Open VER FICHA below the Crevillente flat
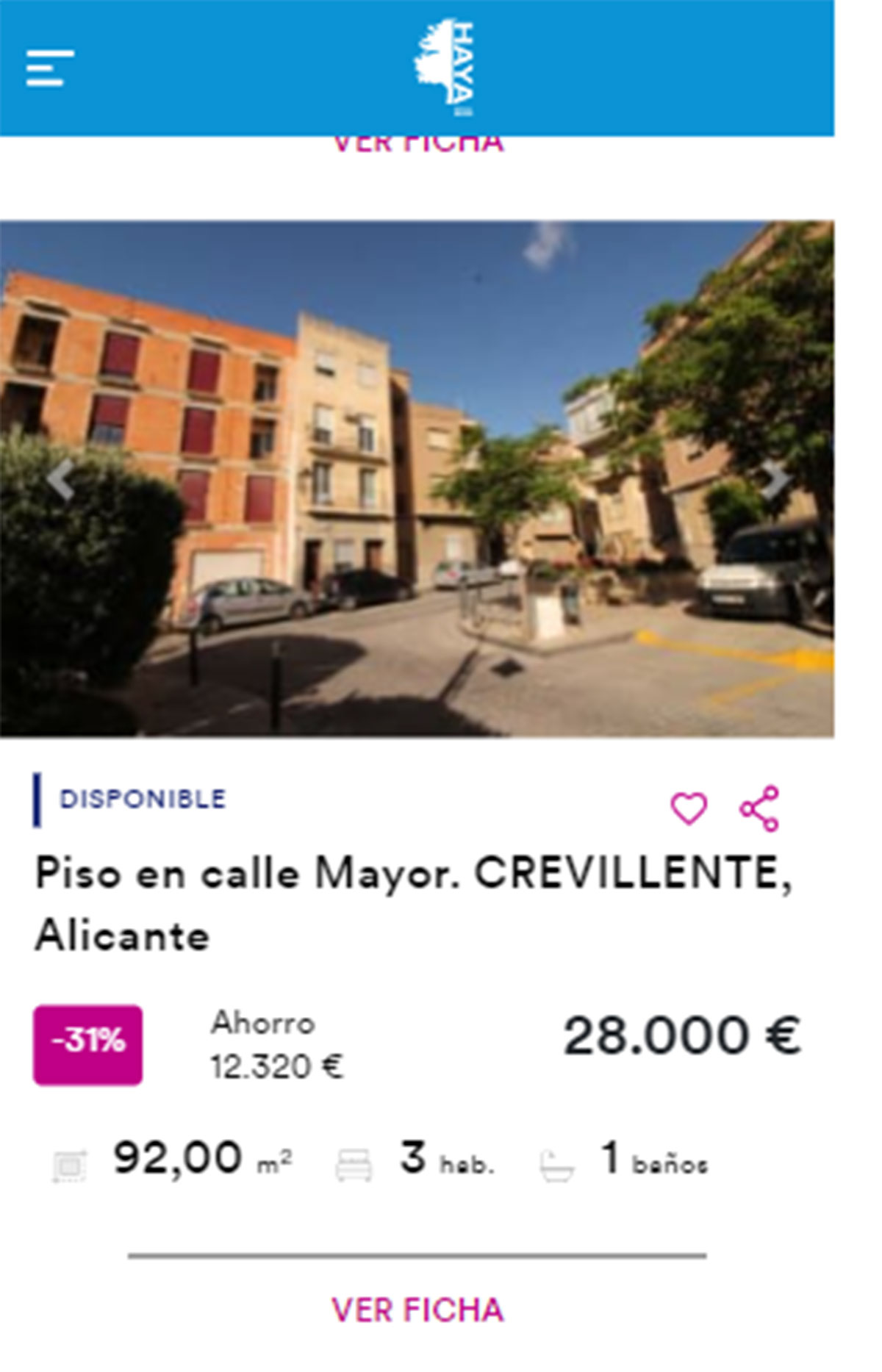882x1372 pixels. (x=417, y=1310)
